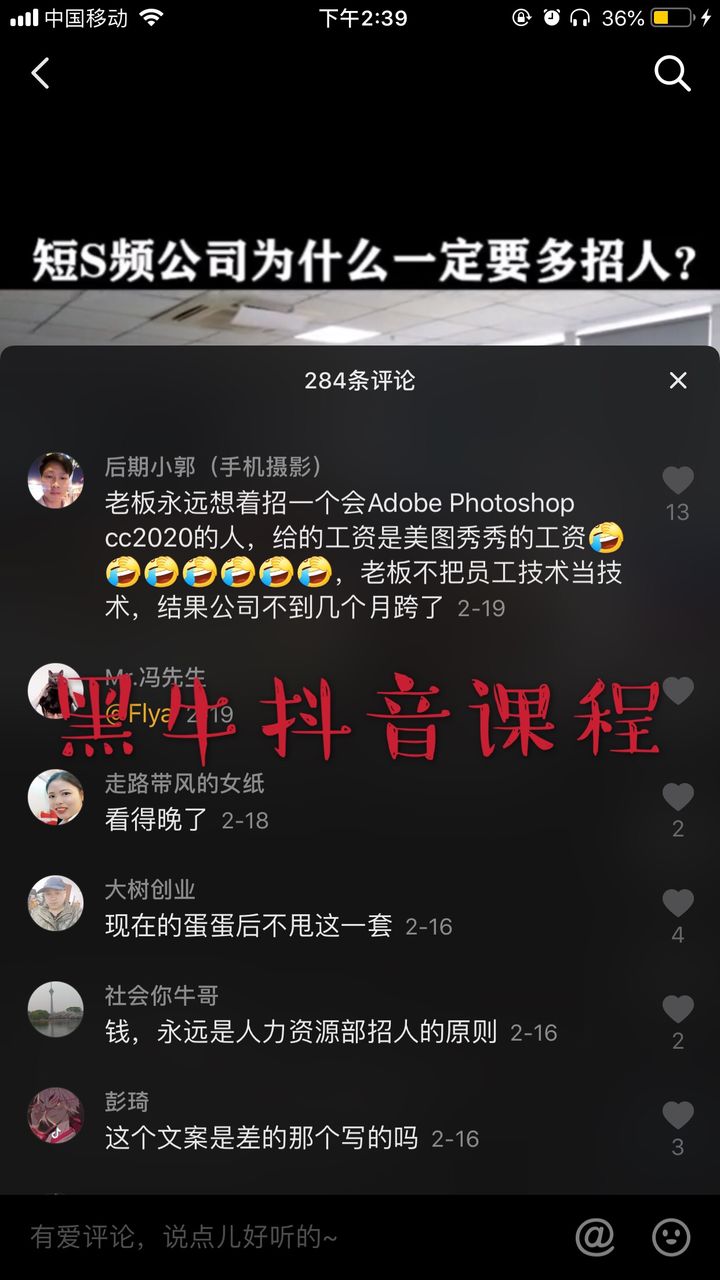The height and width of the screenshot is (1280, 720).
Task: Close the 284条评论 comments panel
Action: click(678, 380)
